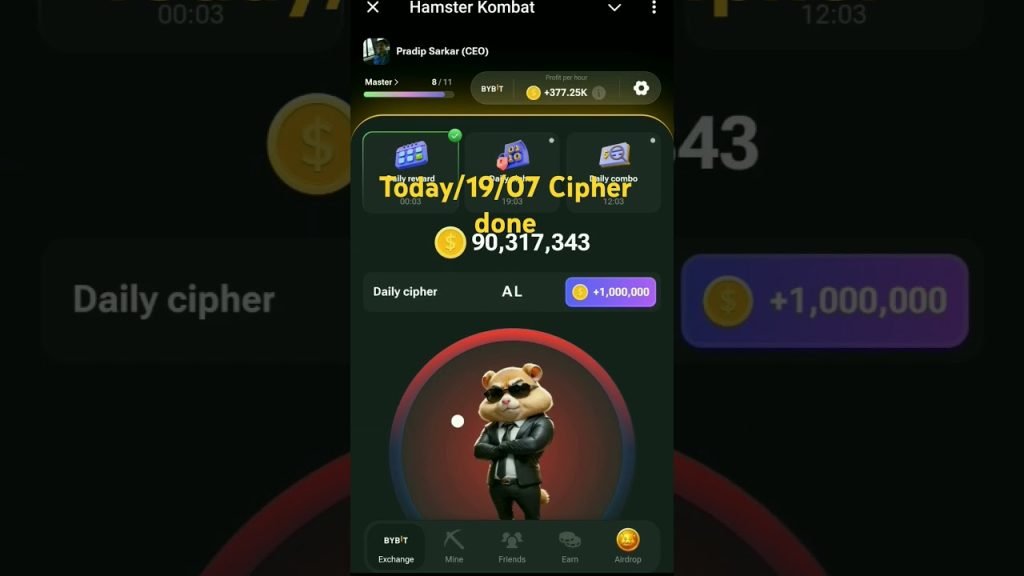The image size is (1024, 576).
Task: Switch to the Exchange tab
Action: [x=396, y=547]
